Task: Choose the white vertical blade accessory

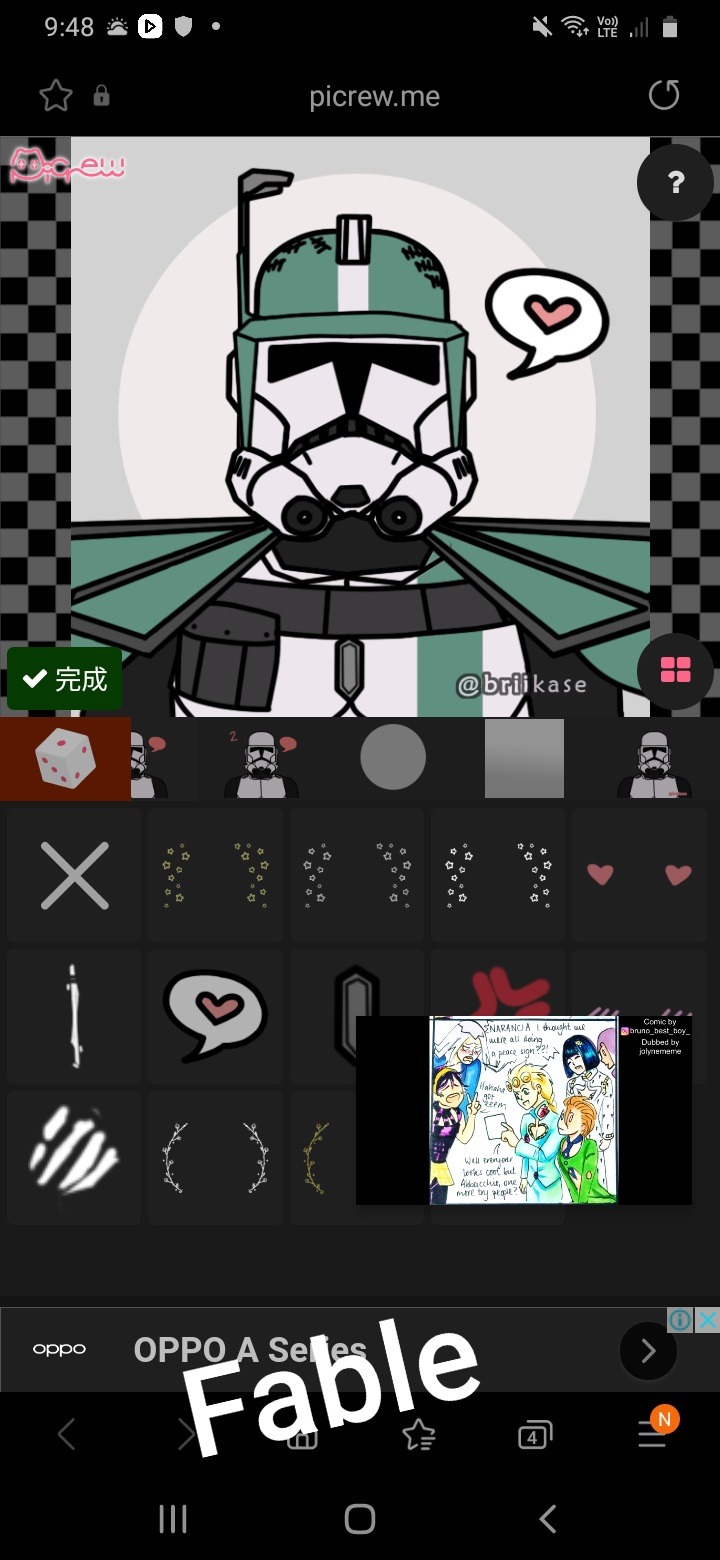Action: click(x=74, y=1015)
